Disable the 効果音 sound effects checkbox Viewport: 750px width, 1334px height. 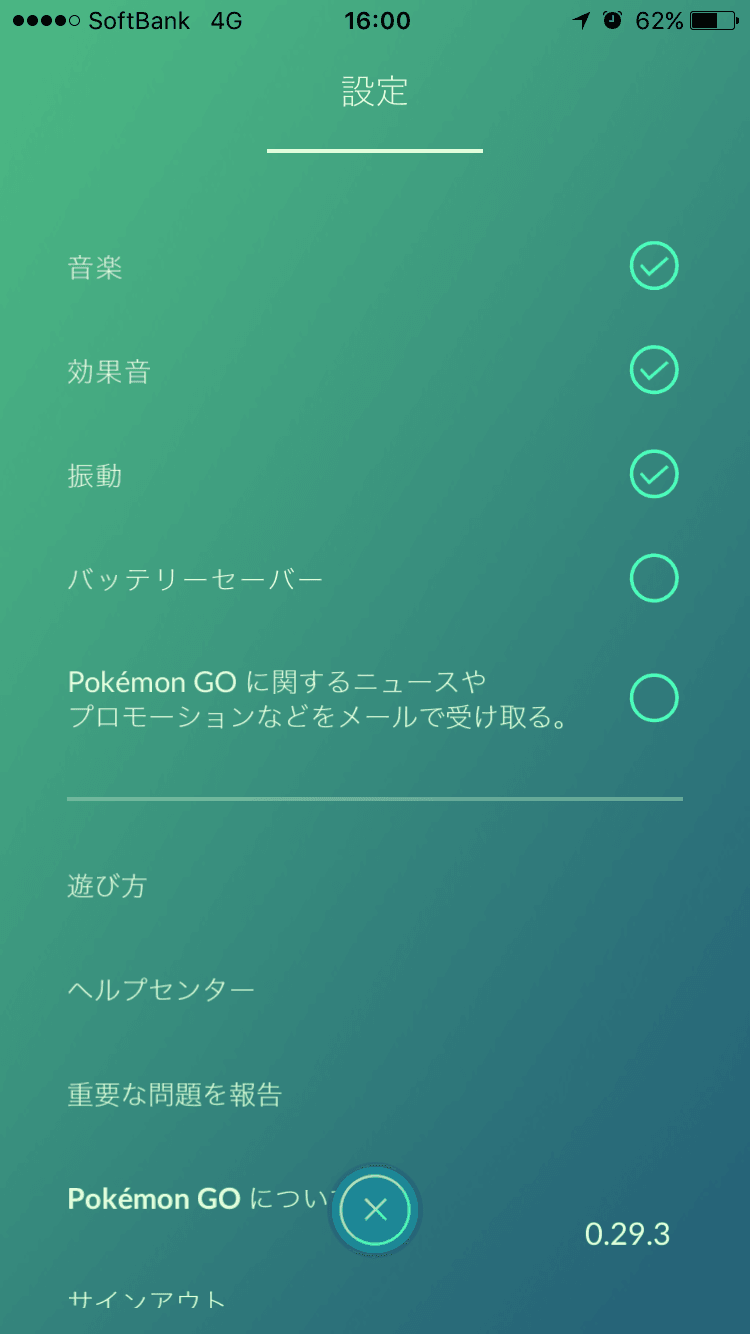coord(654,371)
